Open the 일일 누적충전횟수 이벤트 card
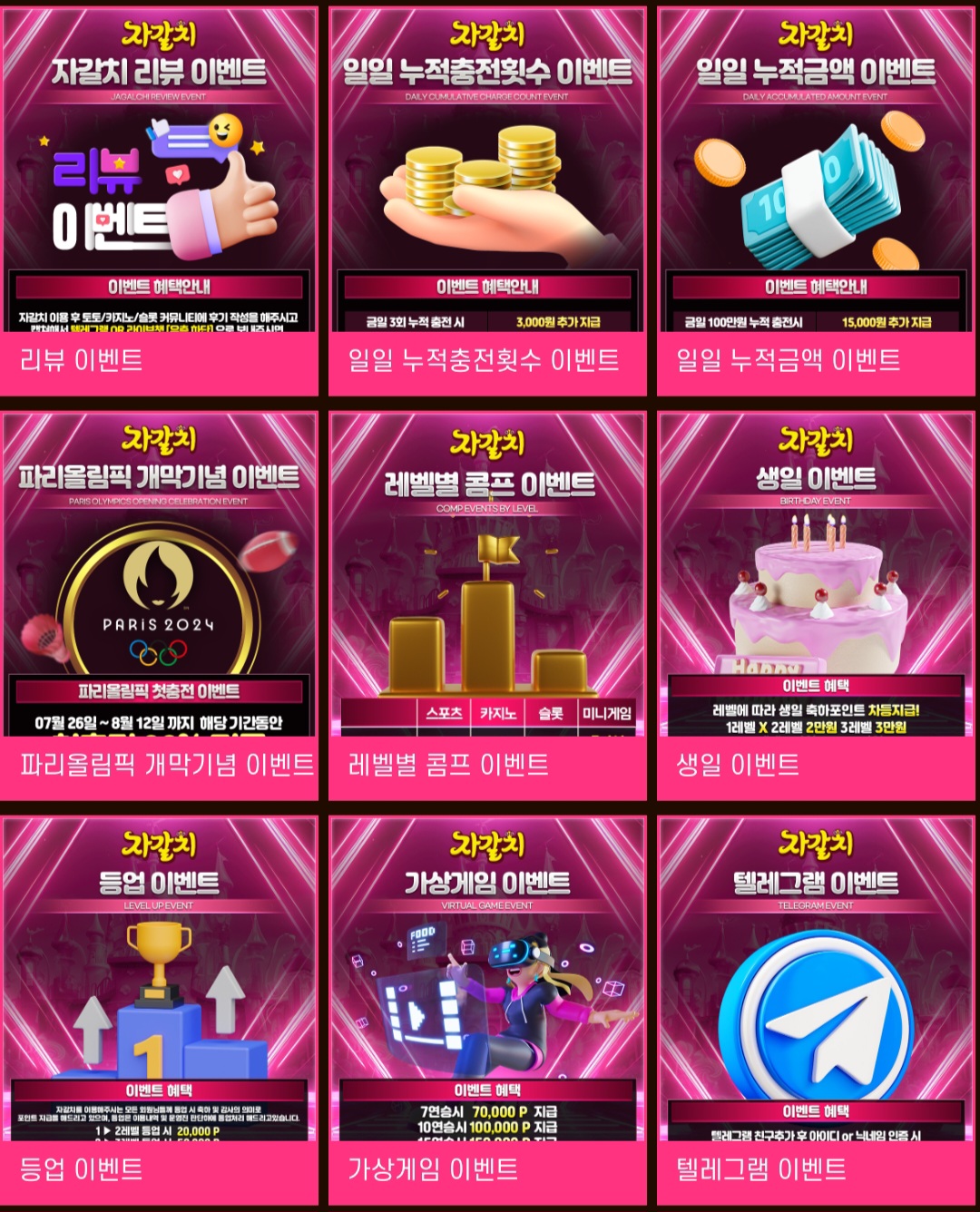 tap(488, 202)
